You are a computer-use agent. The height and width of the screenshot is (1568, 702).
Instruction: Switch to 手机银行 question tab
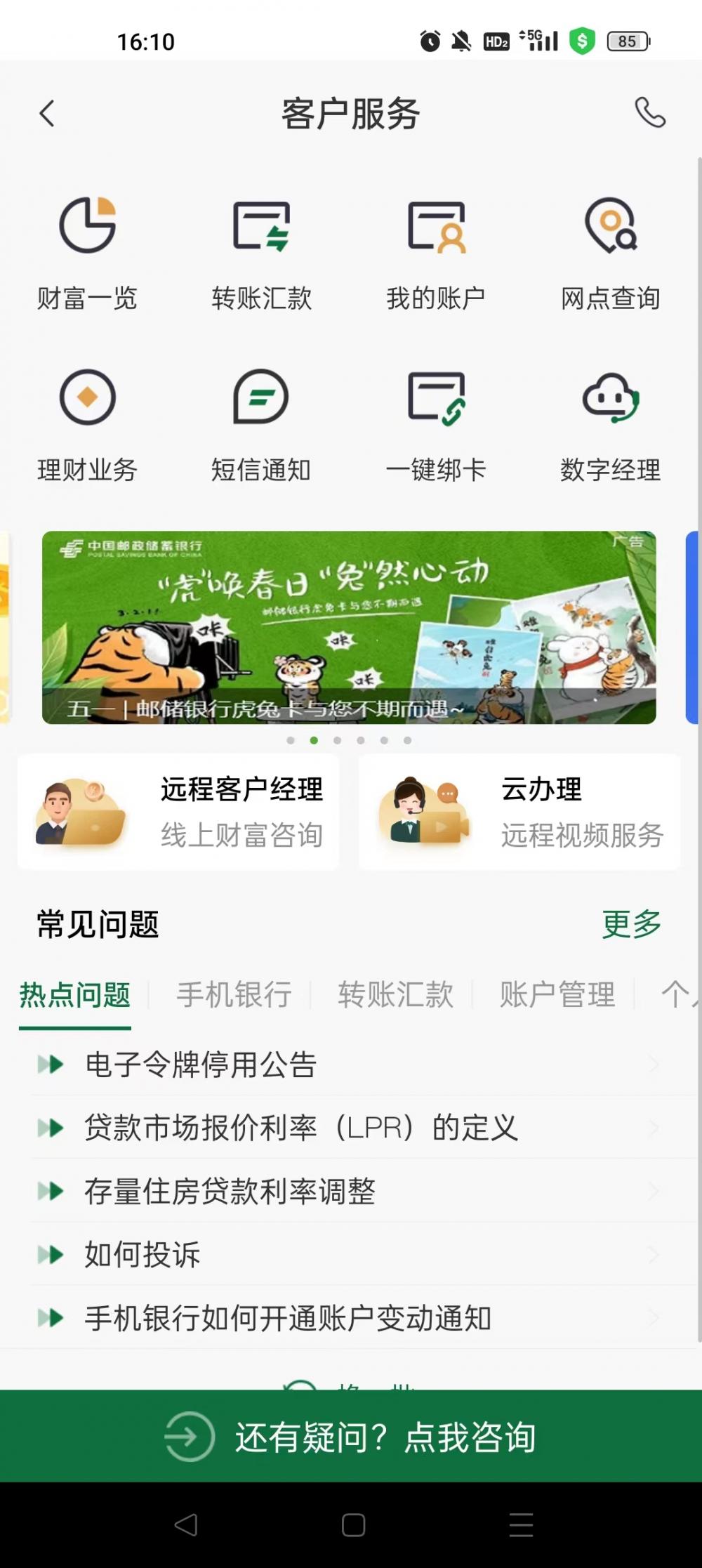point(234,994)
